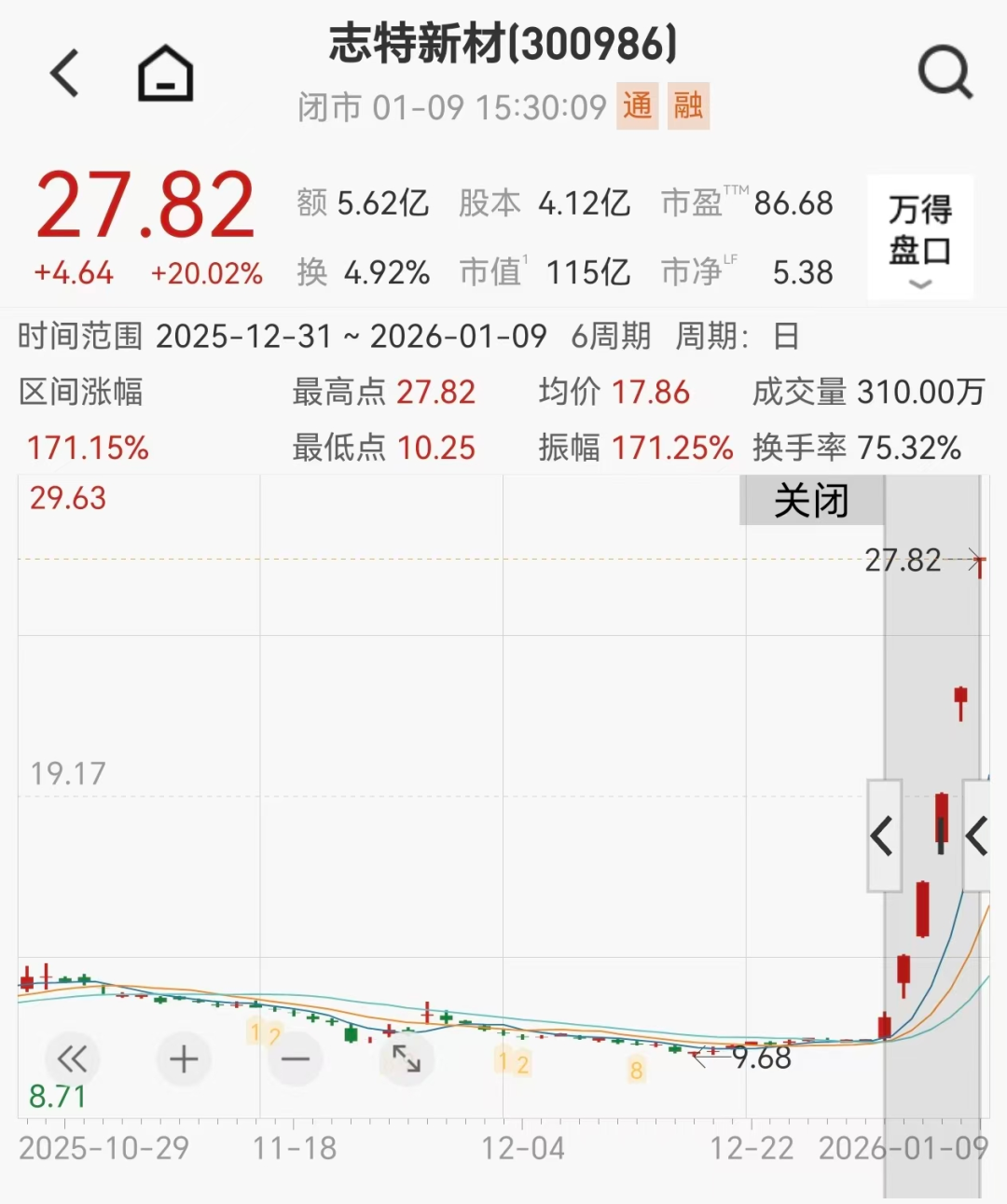Click the back arrow icon

pos(65,71)
